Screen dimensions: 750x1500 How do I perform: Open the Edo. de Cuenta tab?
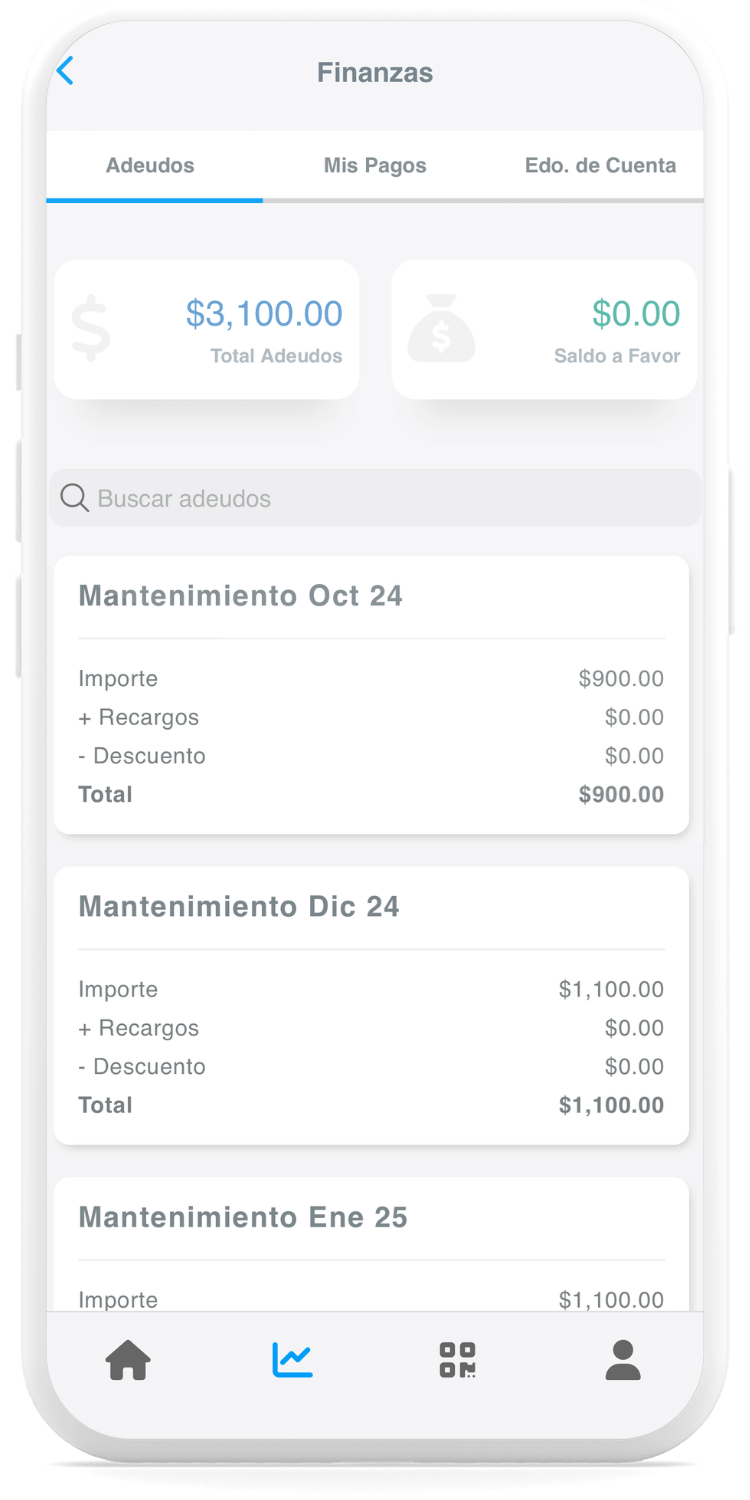600,166
